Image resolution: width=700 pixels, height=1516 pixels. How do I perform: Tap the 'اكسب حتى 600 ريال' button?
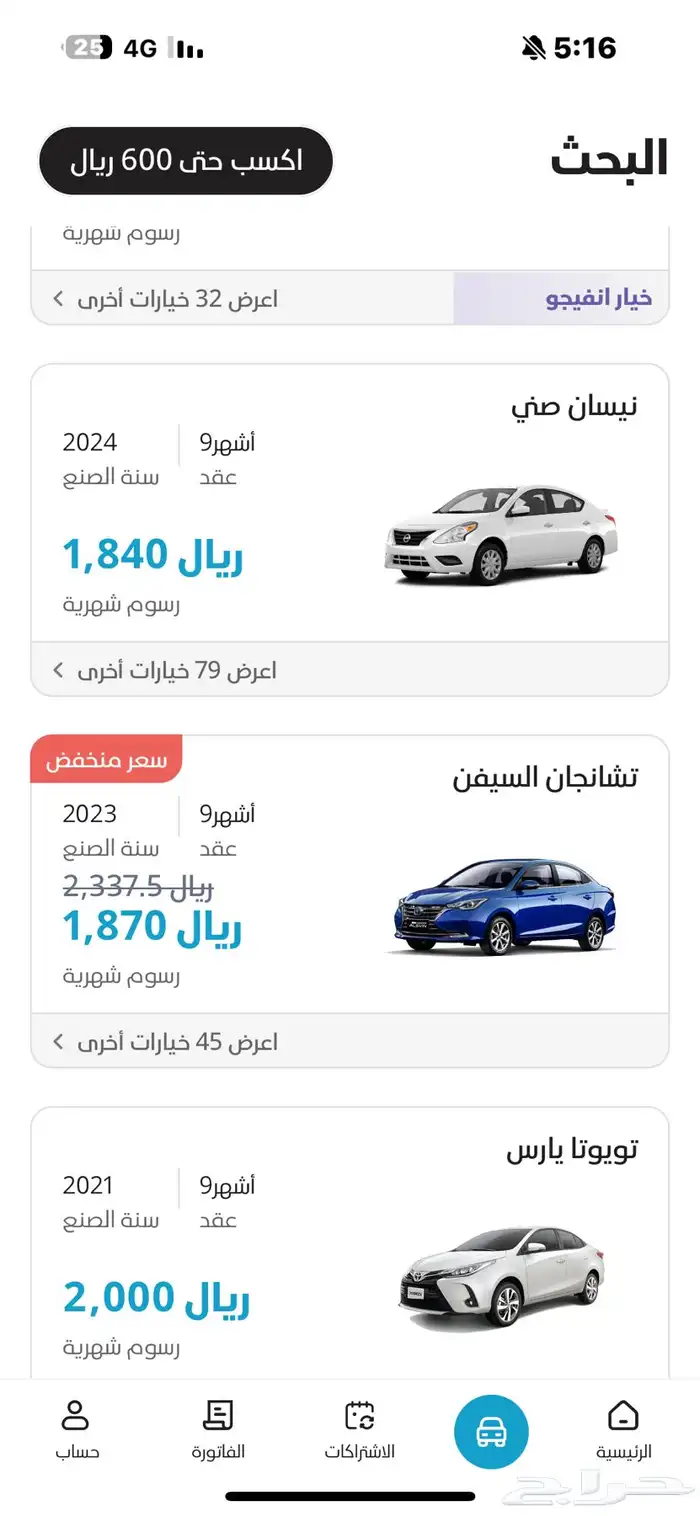(185, 161)
